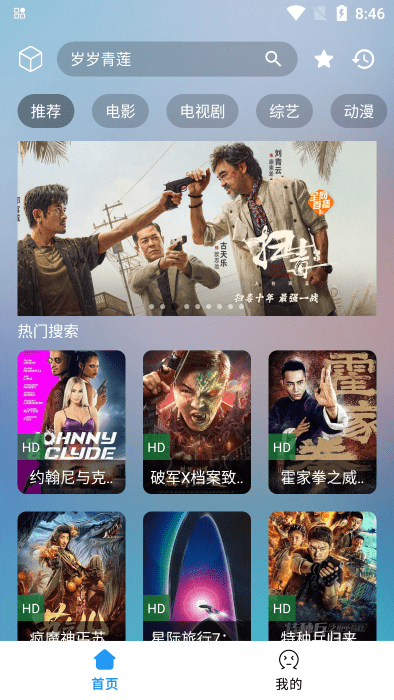Switch to the 电视剧 category
The width and height of the screenshot is (394, 700).
(203, 111)
